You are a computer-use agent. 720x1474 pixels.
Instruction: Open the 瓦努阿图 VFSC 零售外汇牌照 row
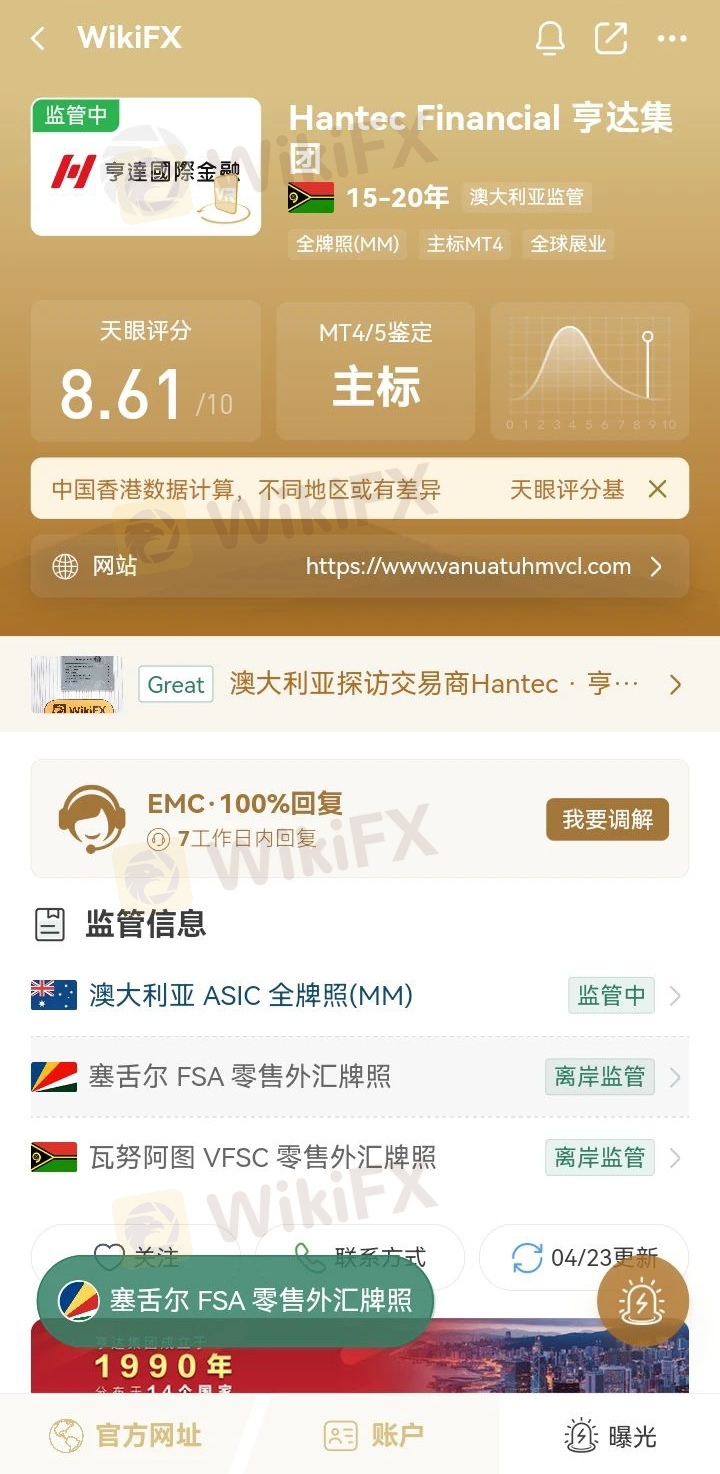pos(360,1158)
